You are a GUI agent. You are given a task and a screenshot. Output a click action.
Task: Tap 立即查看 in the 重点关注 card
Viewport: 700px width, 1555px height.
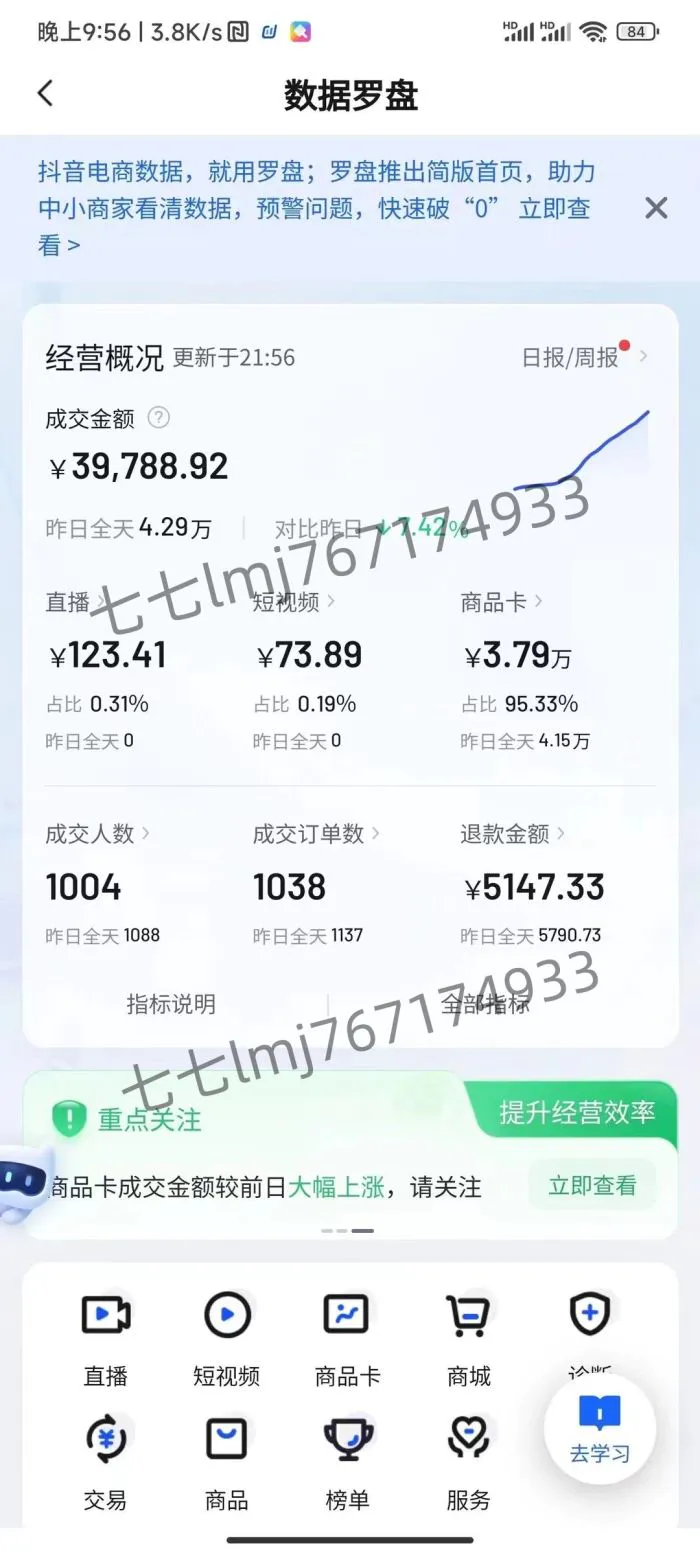592,1186
